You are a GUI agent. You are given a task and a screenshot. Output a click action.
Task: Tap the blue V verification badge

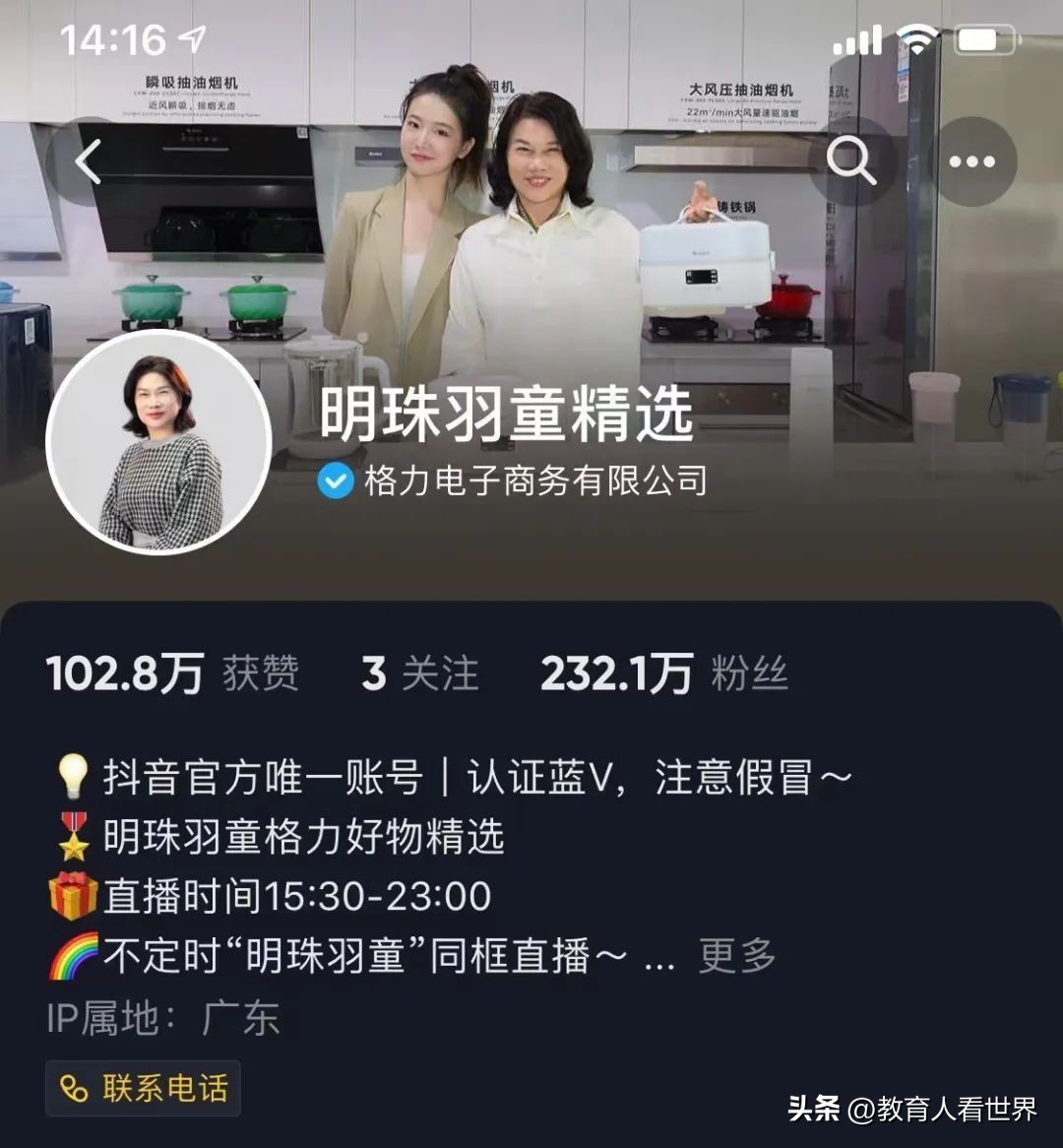[335, 481]
